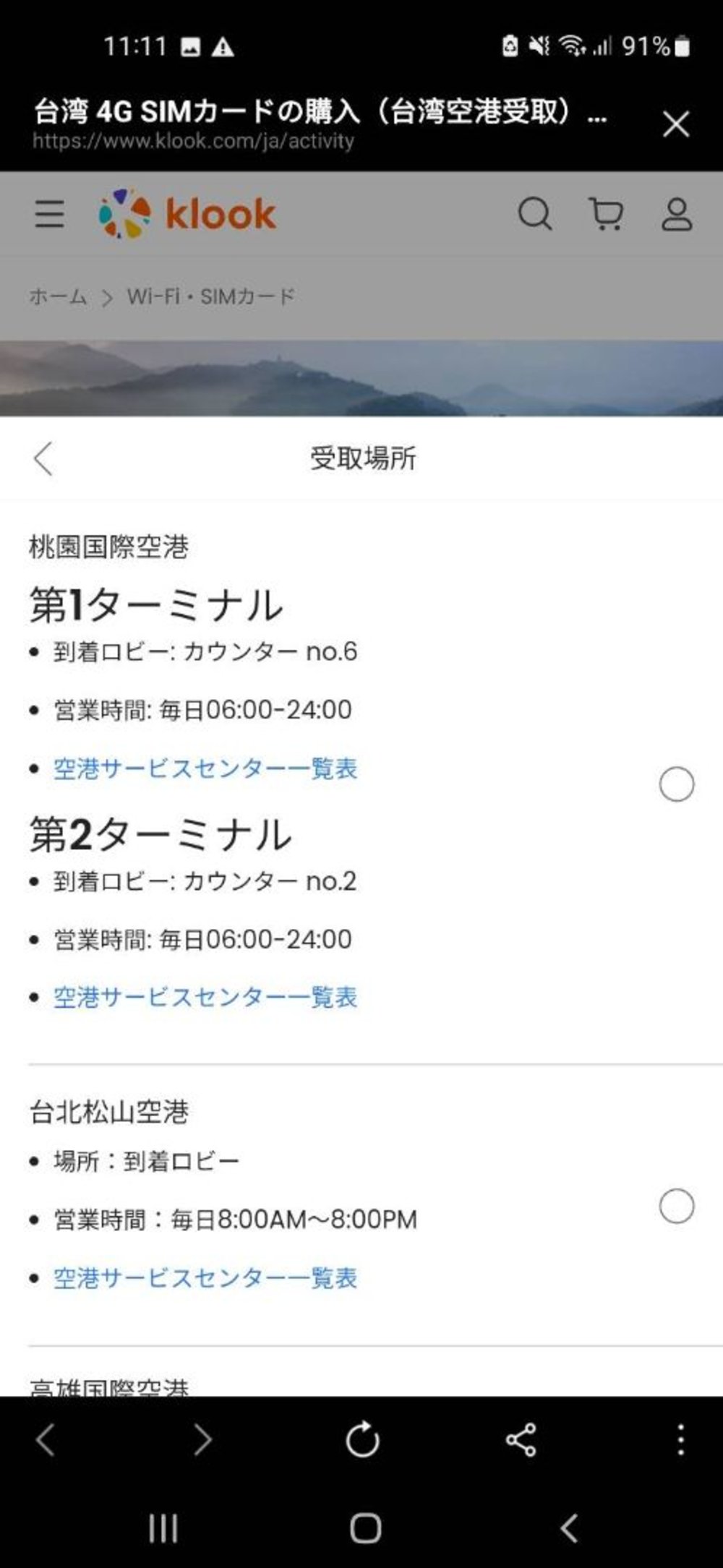Open the search icon

[536, 214]
